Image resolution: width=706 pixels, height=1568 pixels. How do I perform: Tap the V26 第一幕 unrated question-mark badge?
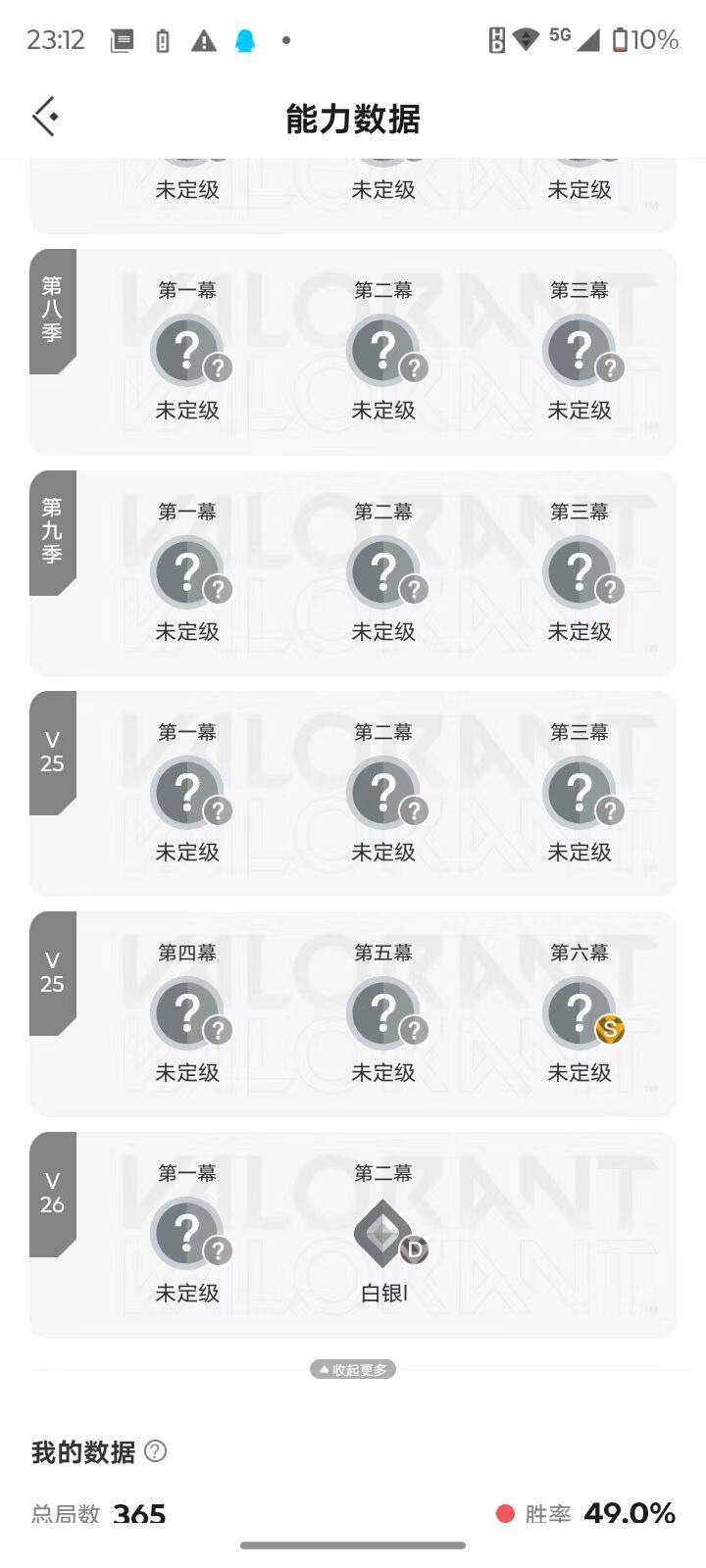[188, 1233]
